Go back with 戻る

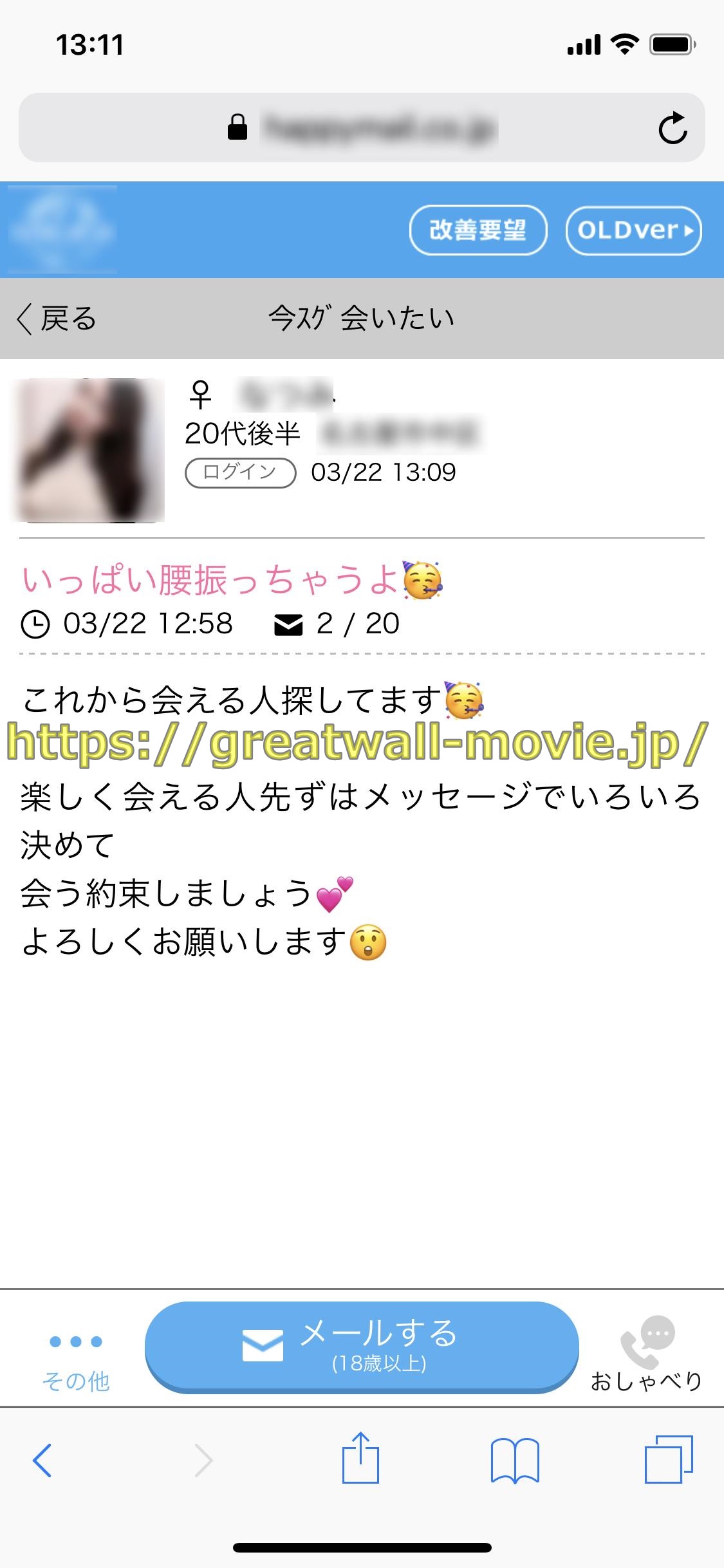pyautogui.click(x=57, y=319)
